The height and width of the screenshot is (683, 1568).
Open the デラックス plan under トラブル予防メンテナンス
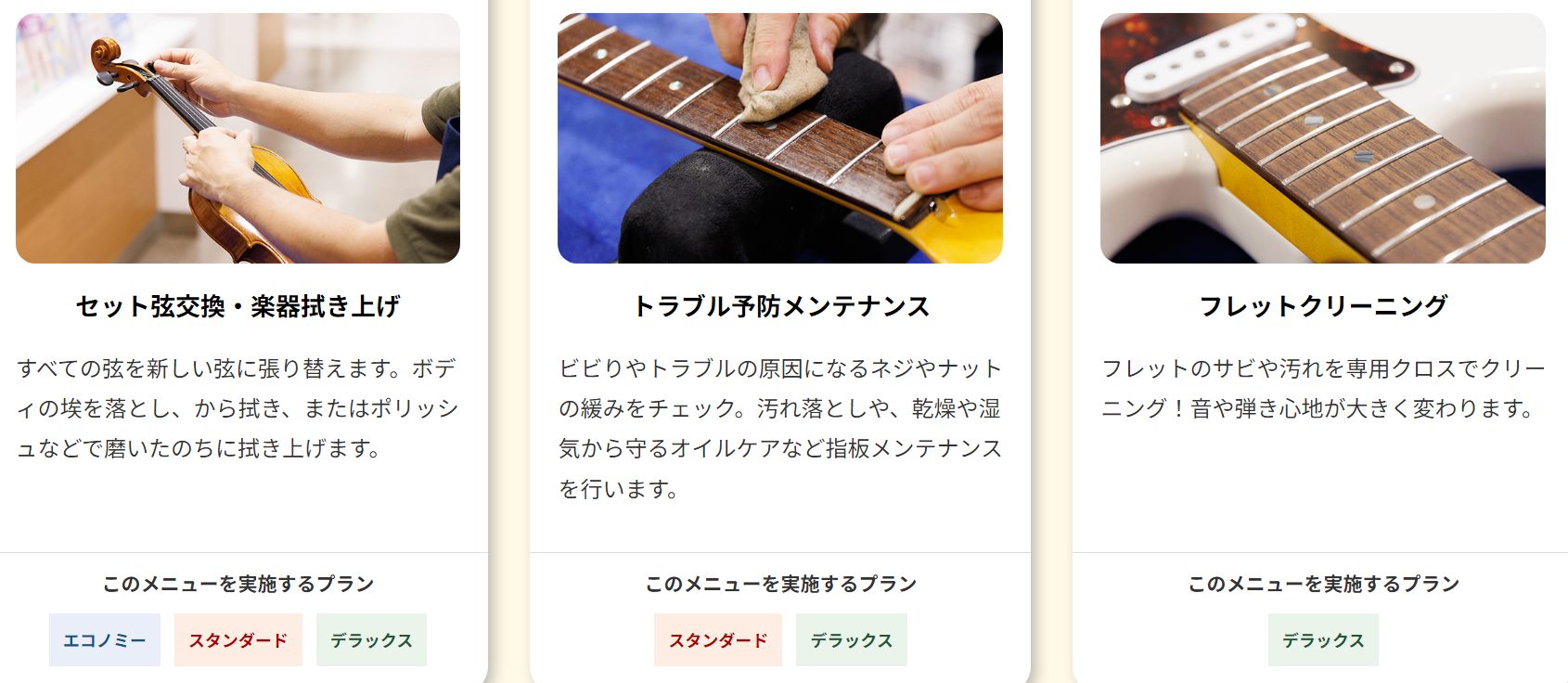pos(852,640)
